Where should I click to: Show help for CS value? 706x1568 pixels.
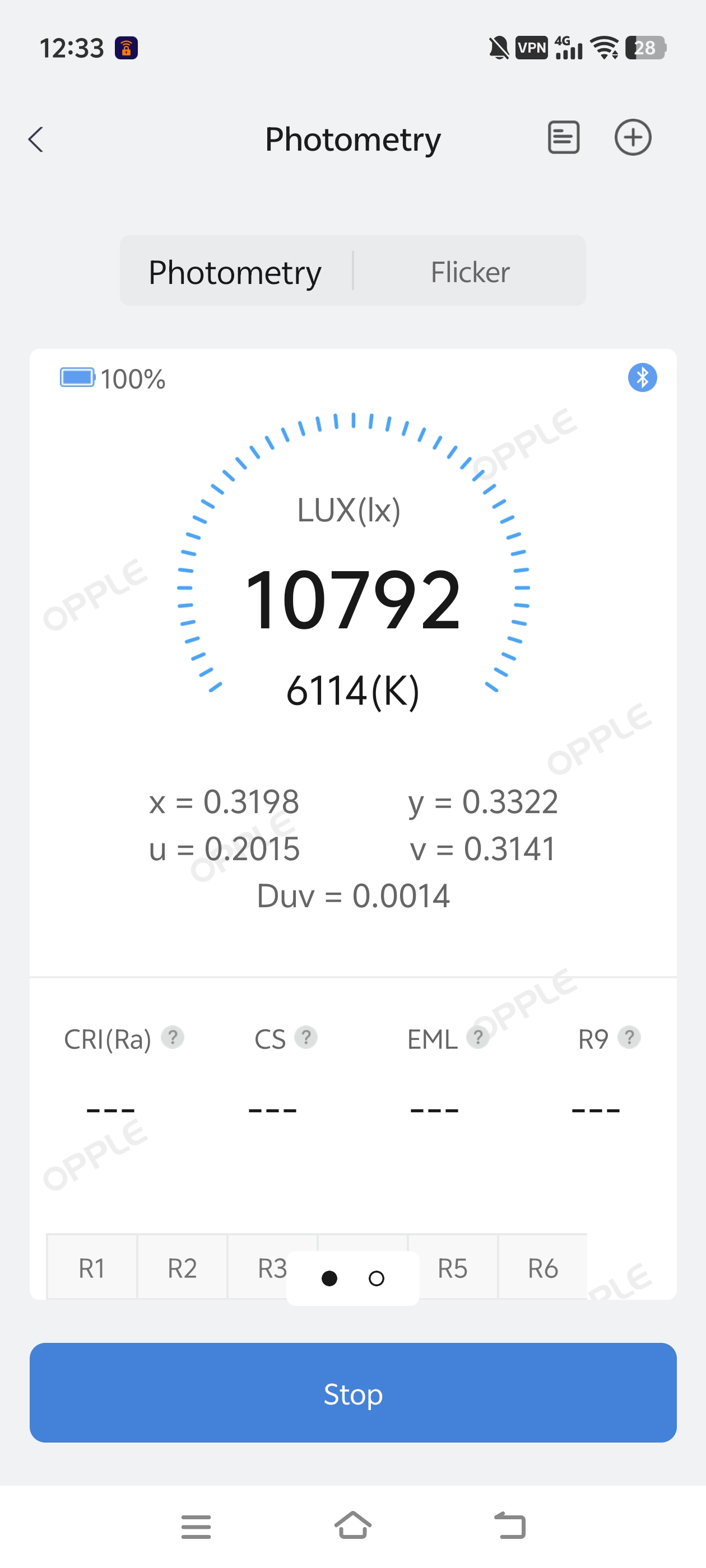click(306, 1037)
